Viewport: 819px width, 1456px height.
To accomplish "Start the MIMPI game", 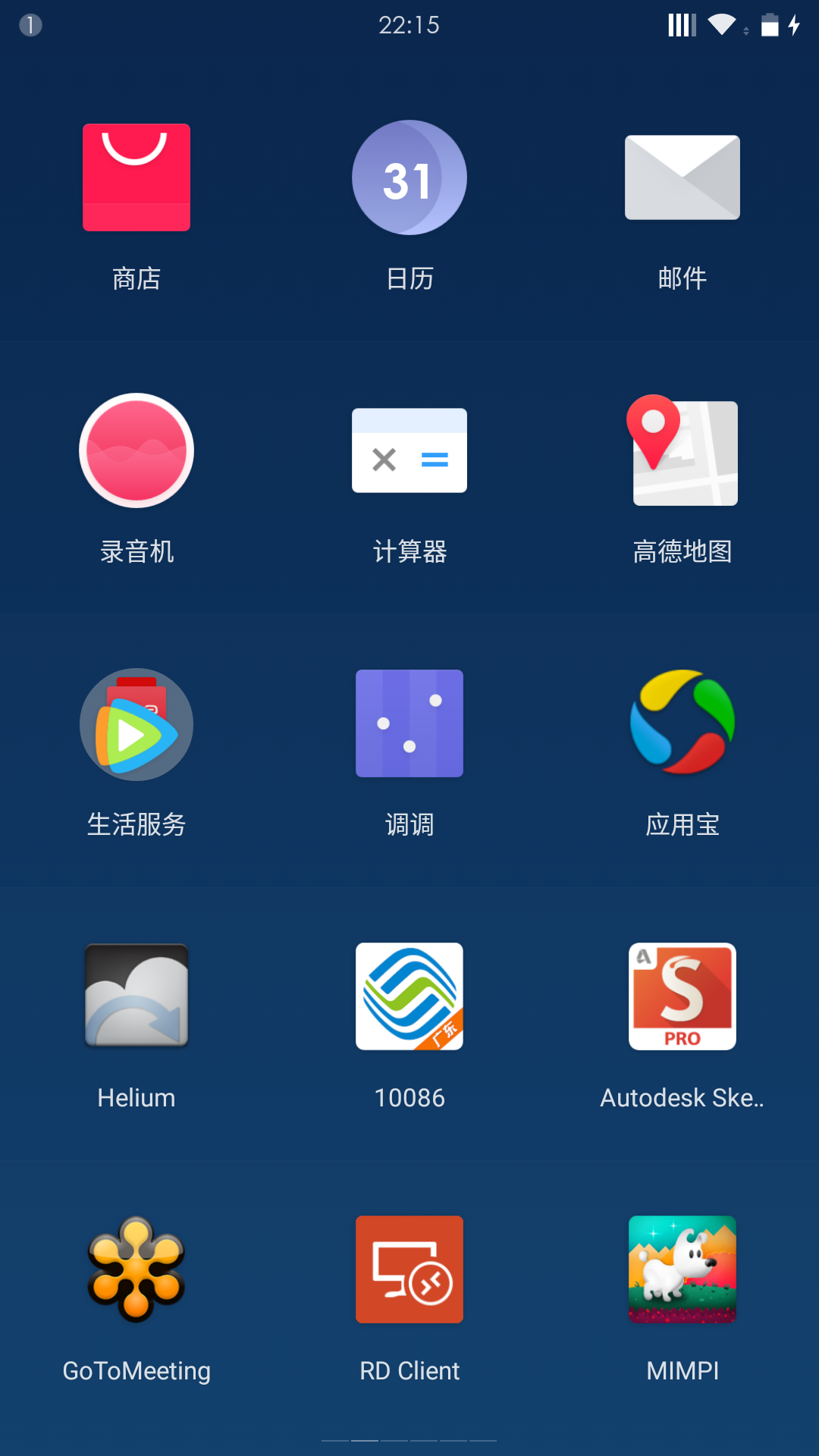I will (x=682, y=1269).
